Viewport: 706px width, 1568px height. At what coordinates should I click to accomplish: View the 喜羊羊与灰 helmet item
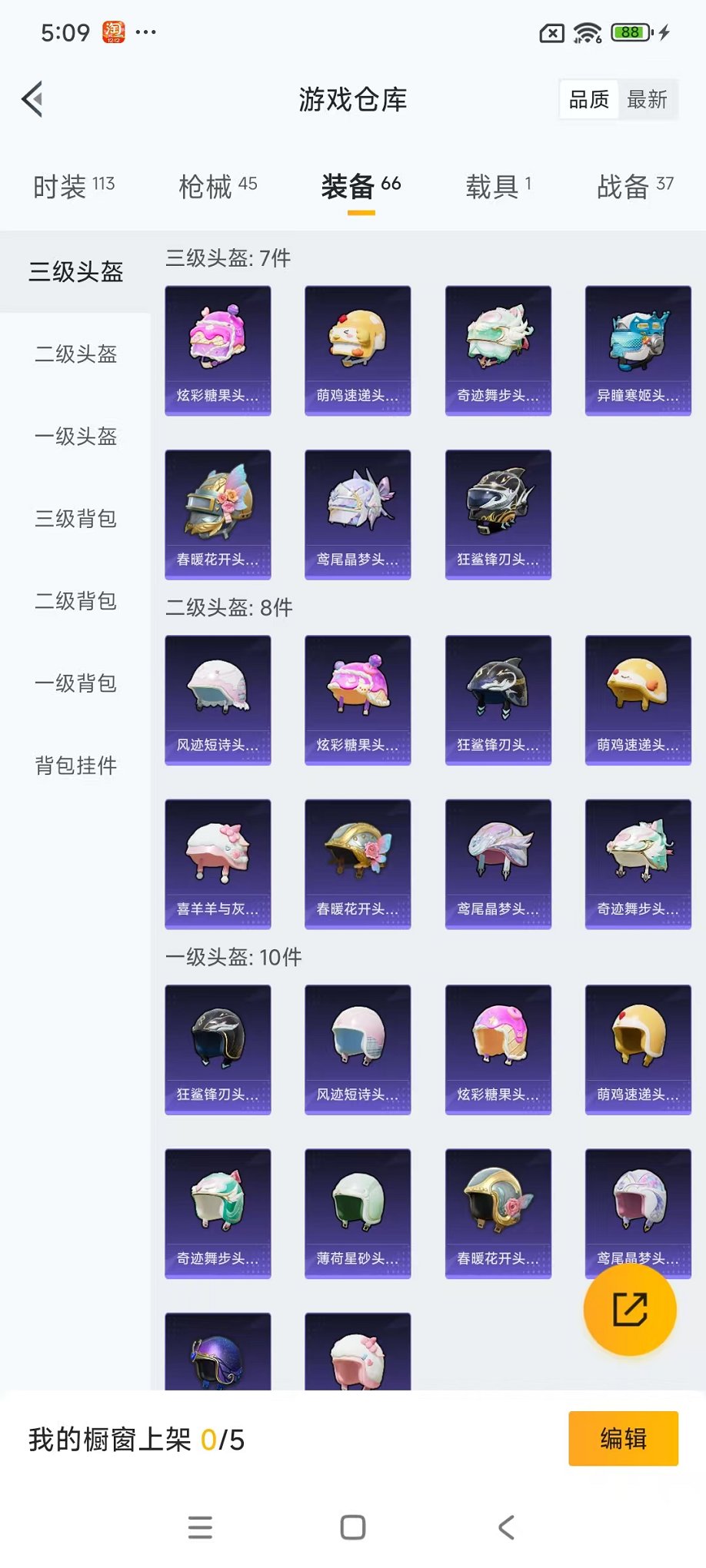[218, 864]
